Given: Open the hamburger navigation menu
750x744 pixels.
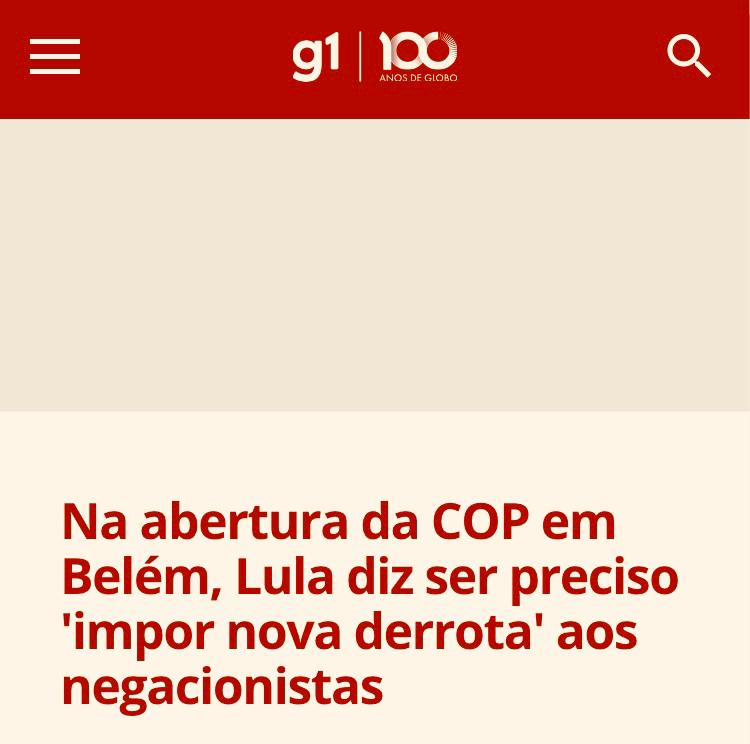Looking at the screenshot, I should [x=55, y=57].
